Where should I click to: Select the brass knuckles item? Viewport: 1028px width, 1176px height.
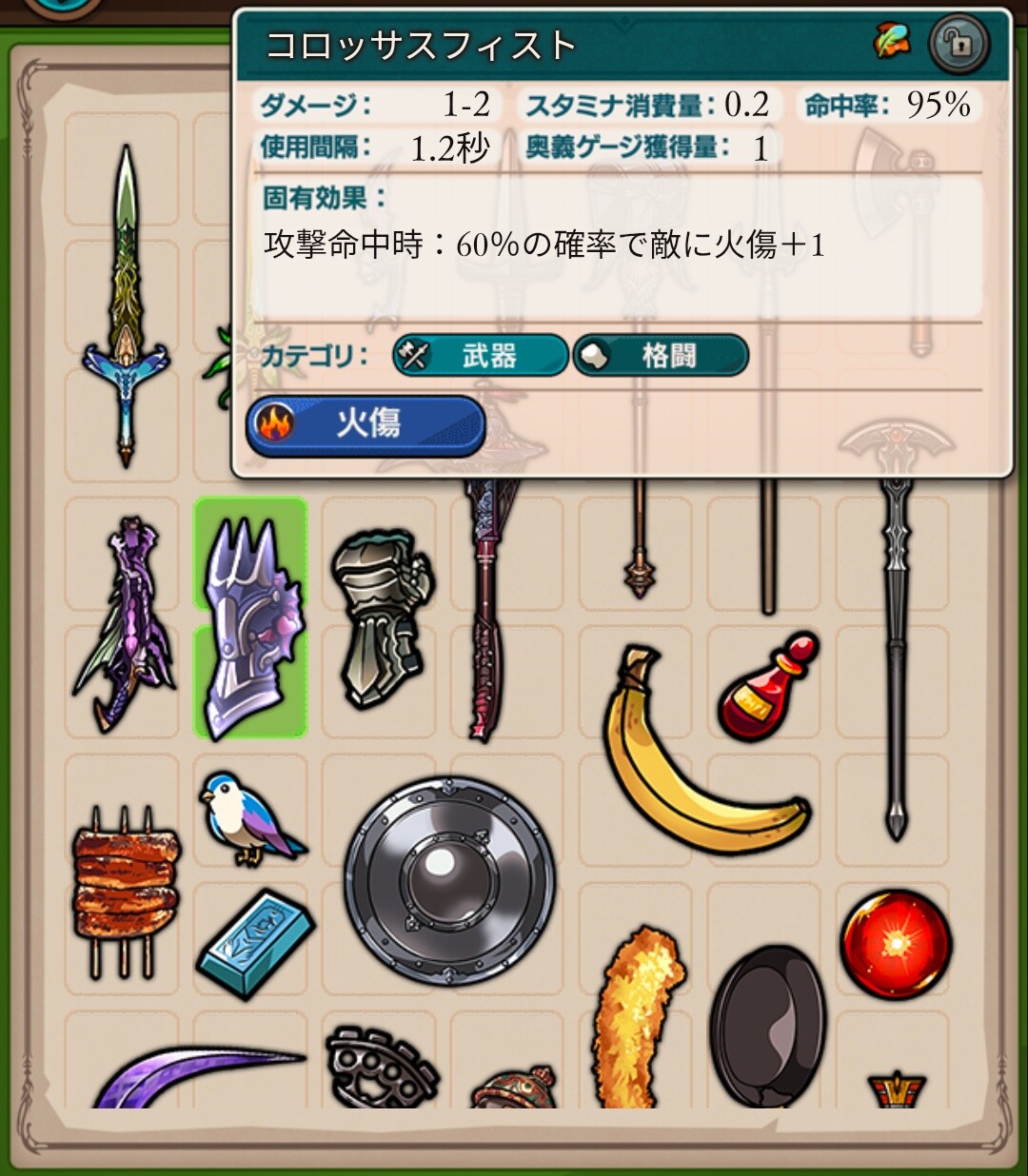381,1068
